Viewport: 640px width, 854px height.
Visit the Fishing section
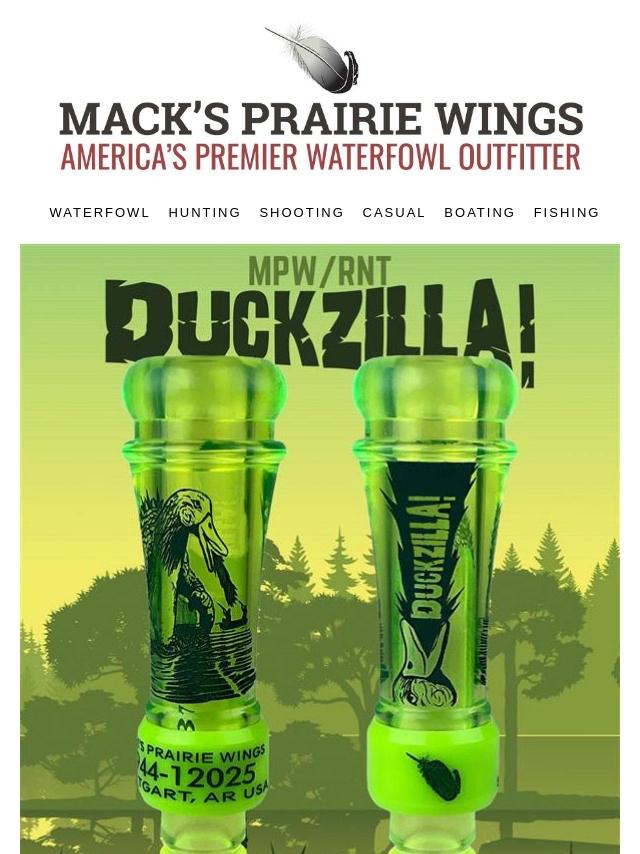pos(566,213)
